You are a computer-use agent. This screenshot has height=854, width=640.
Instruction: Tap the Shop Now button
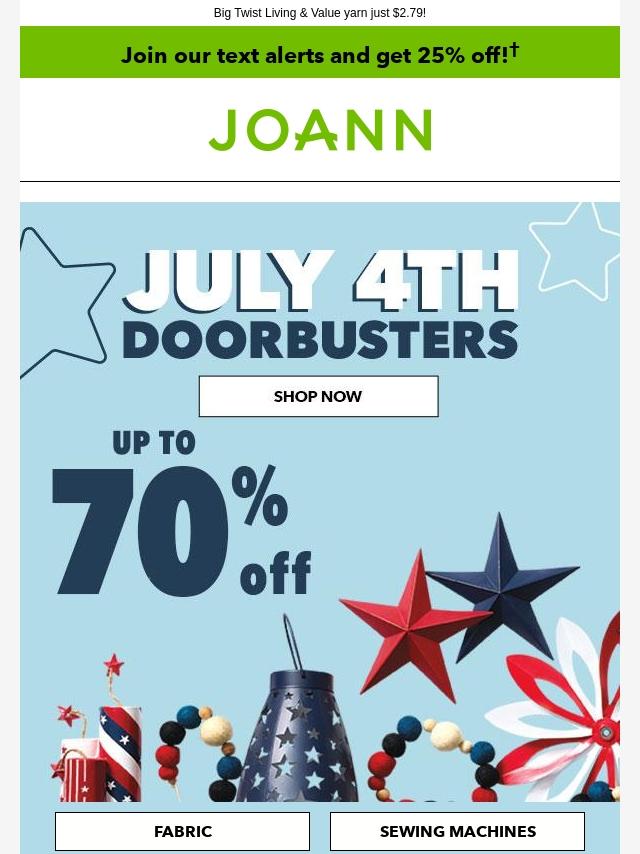pyautogui.click(x=318, y=396)
